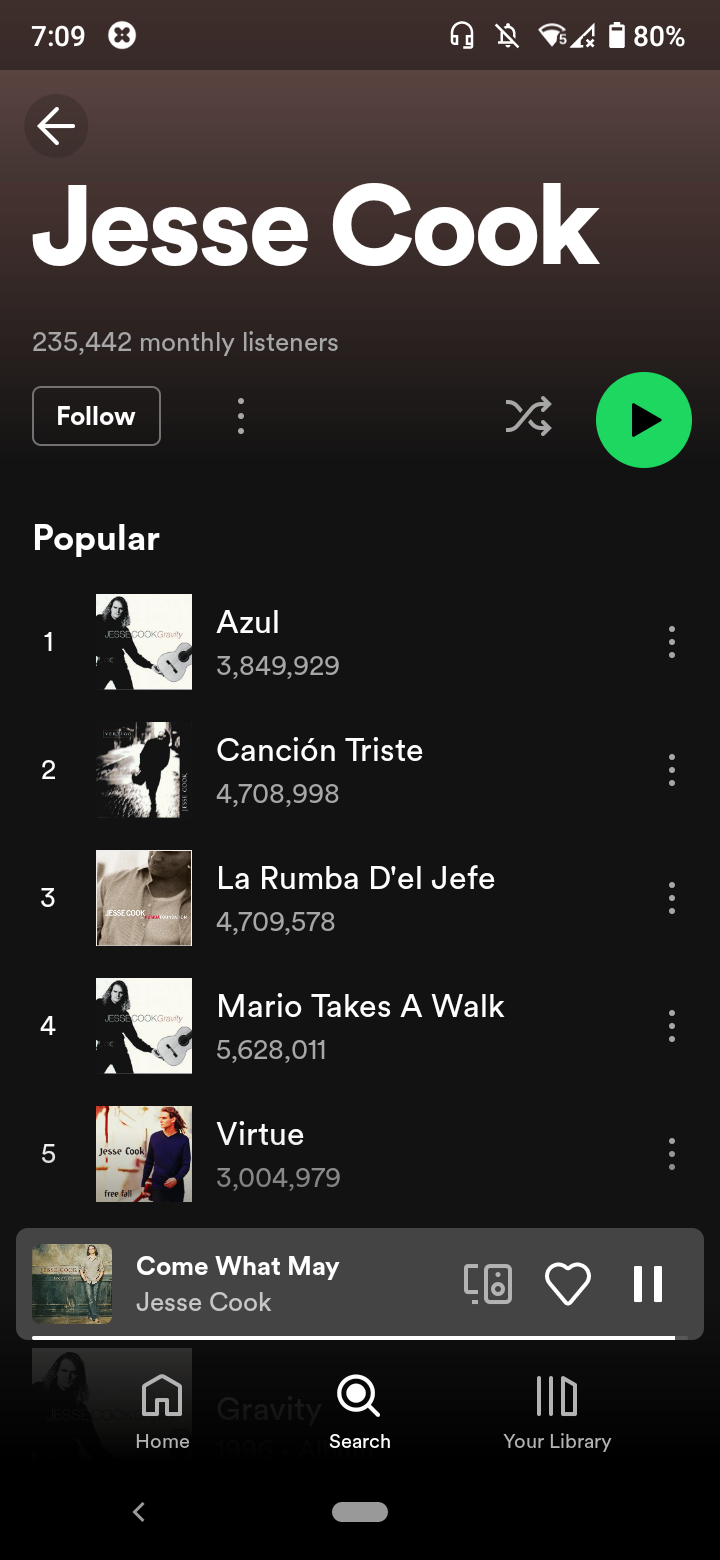
Task: Toggle shuffle for Jesse Cook
Action: click(528, 416)
